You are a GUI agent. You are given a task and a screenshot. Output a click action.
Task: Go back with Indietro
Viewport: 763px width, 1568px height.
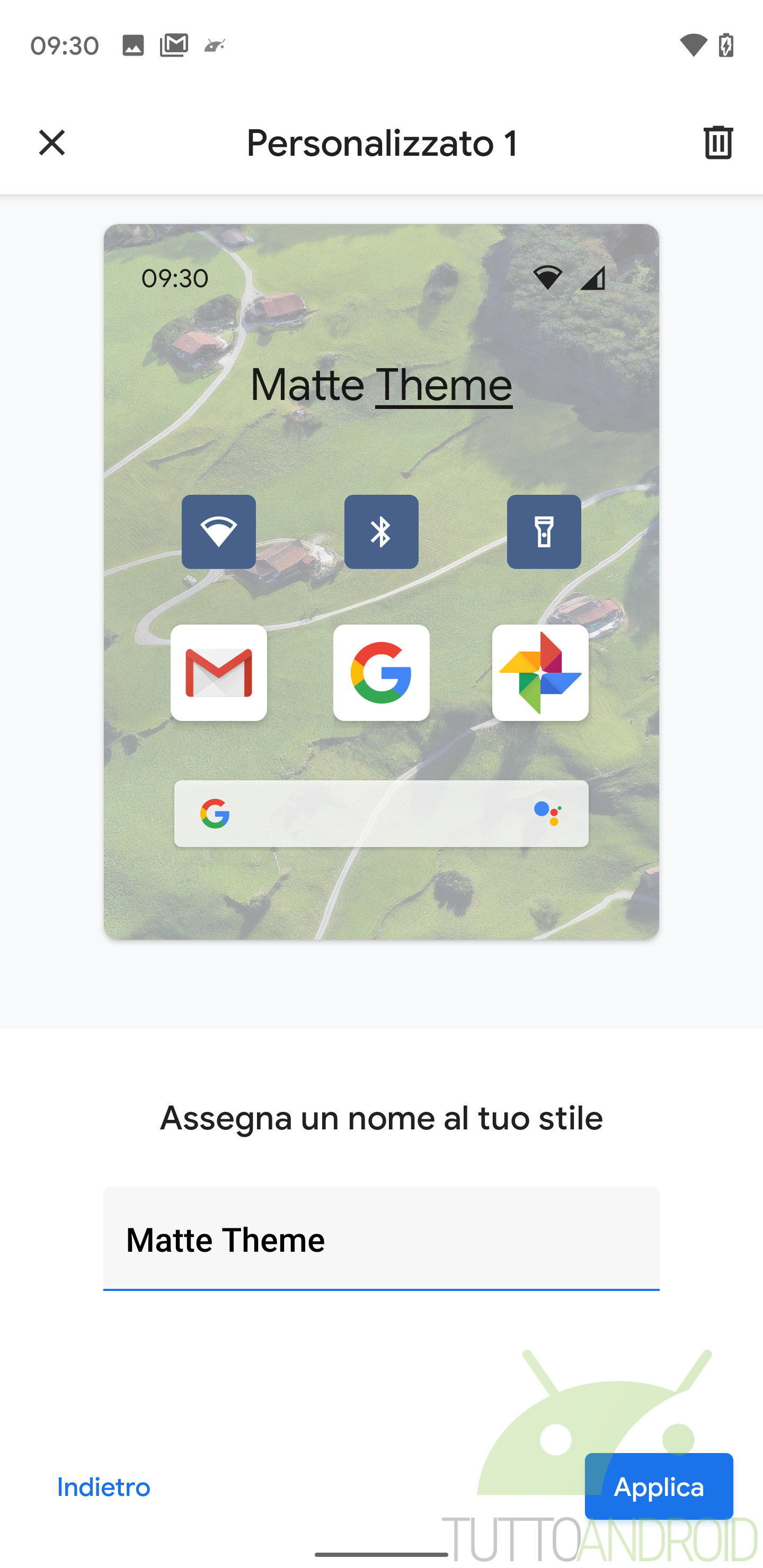pos(103,1487)
